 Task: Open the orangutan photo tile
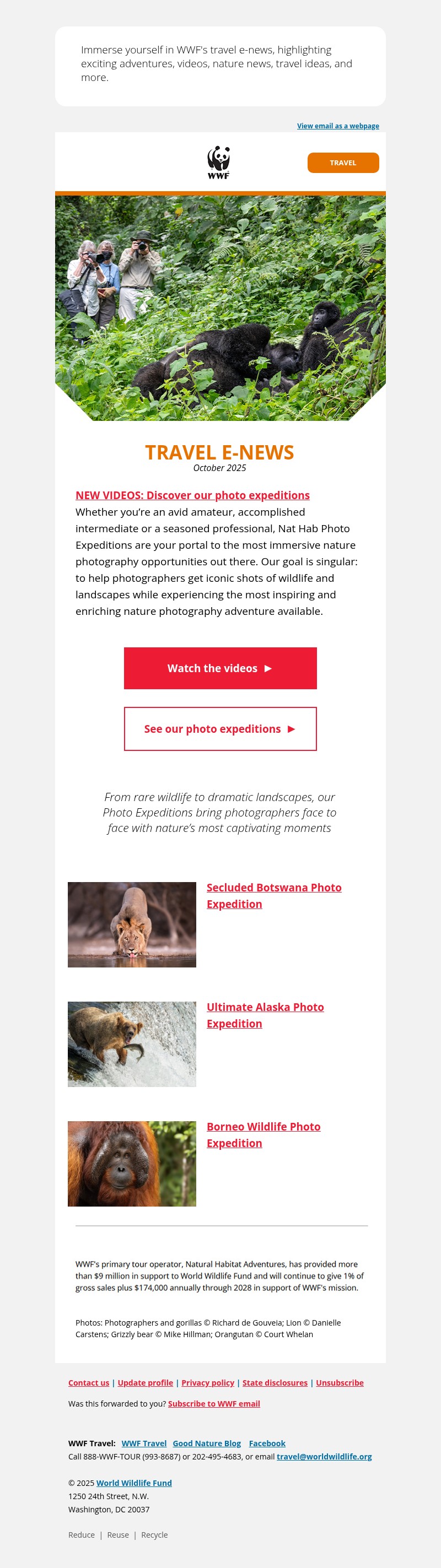click(132, 1163)
